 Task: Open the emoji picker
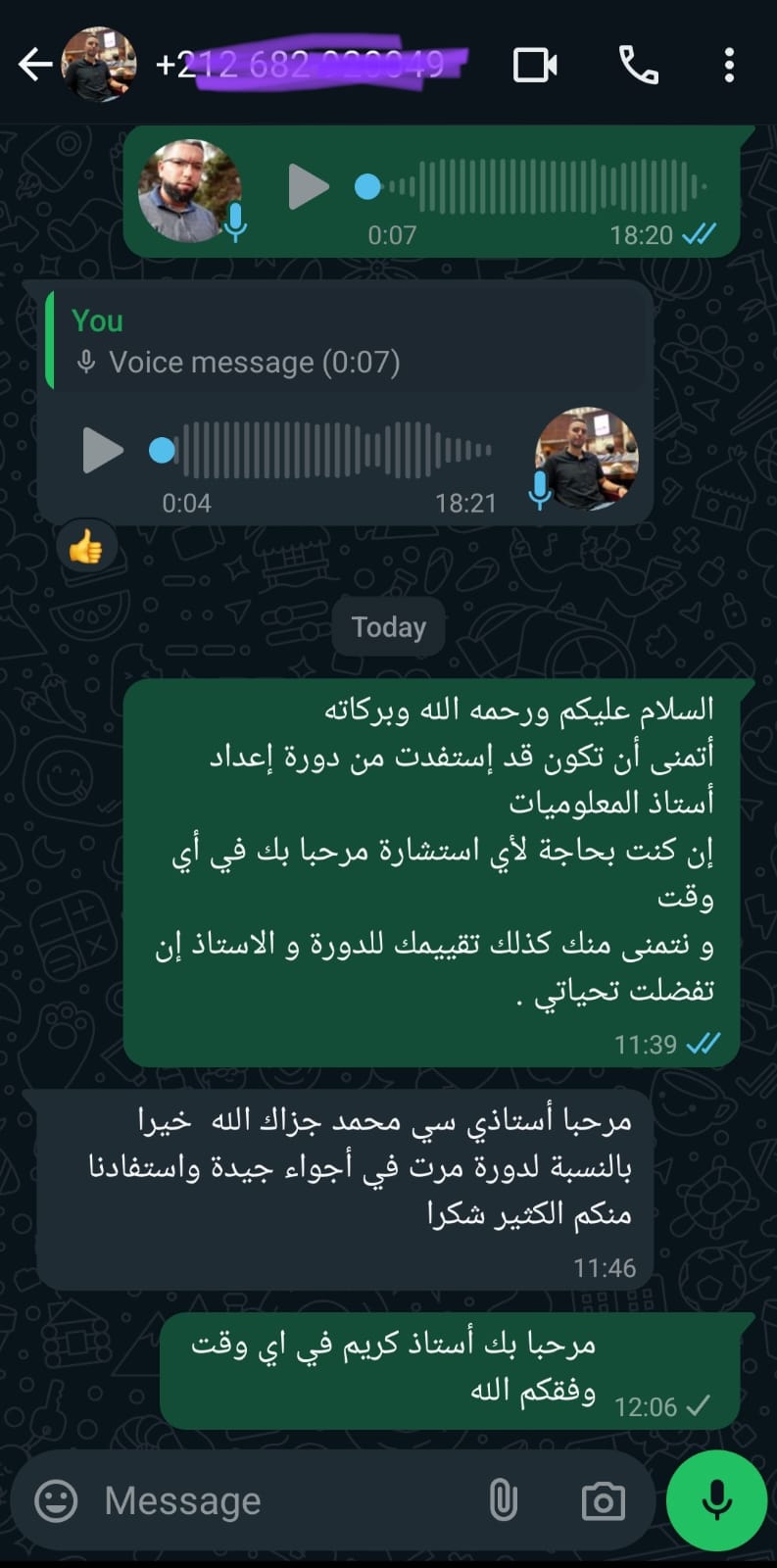[x=56, y=1500]
